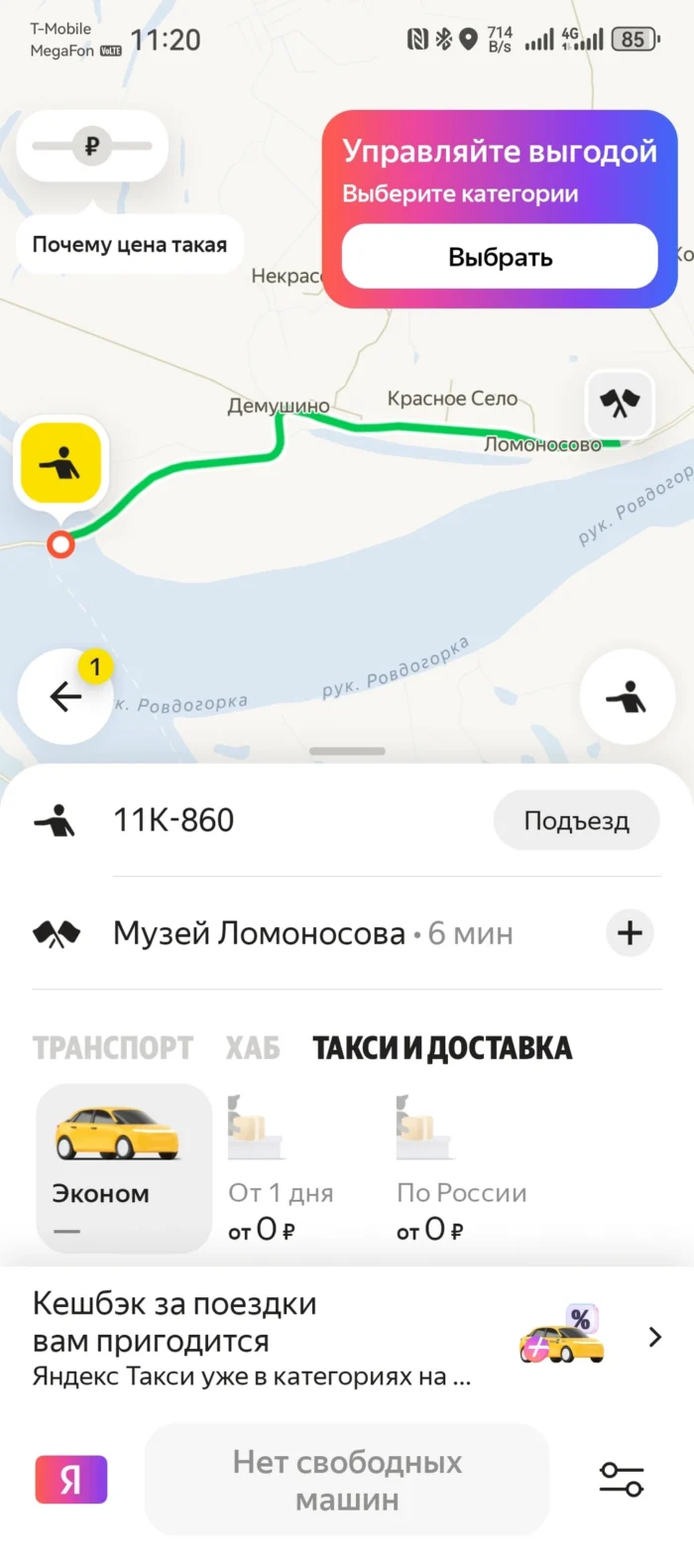
Task: Specify the entrance via 'Подъезд'
Action: point(576,820)
